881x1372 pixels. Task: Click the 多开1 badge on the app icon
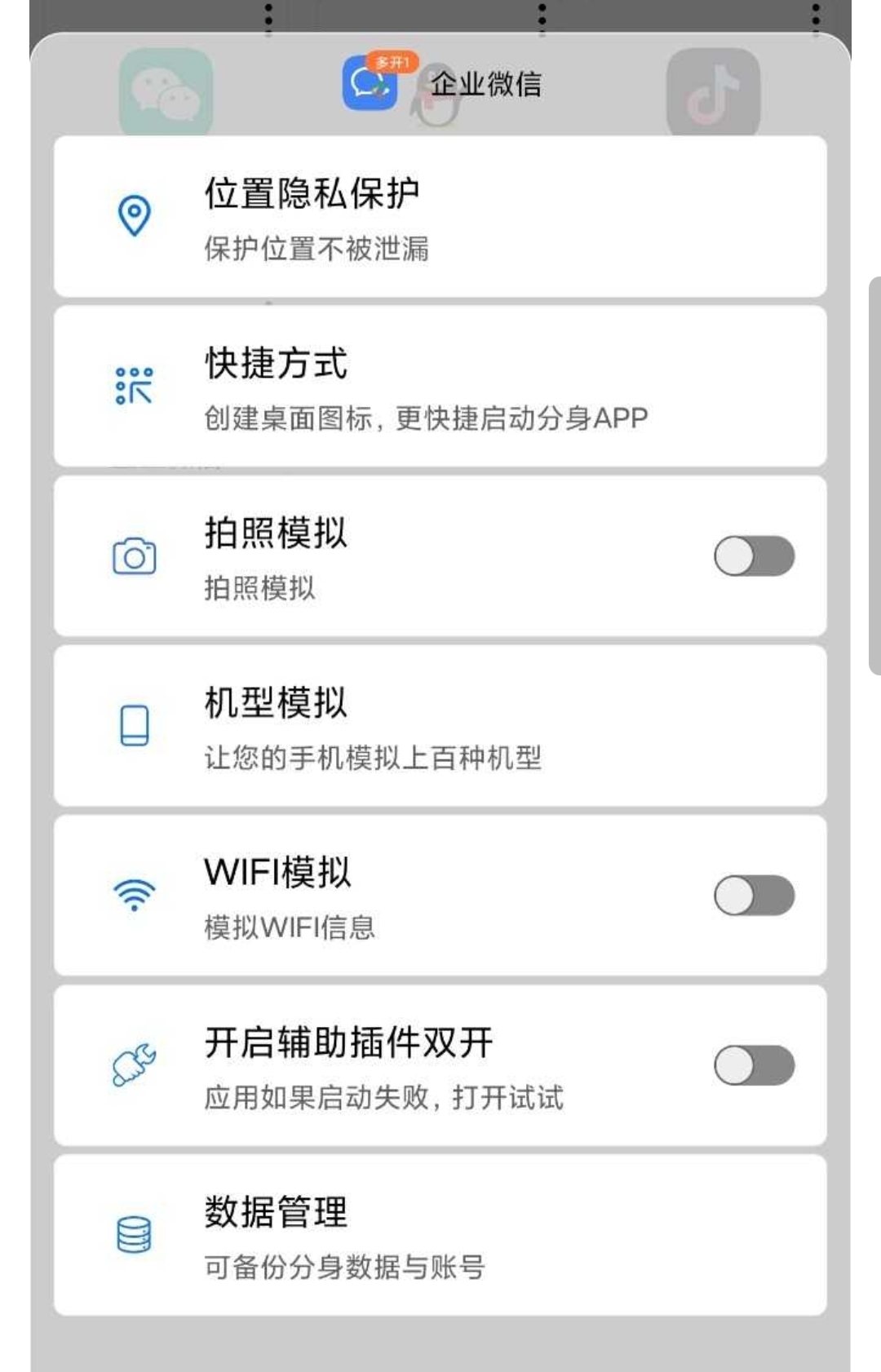point(392,59)
